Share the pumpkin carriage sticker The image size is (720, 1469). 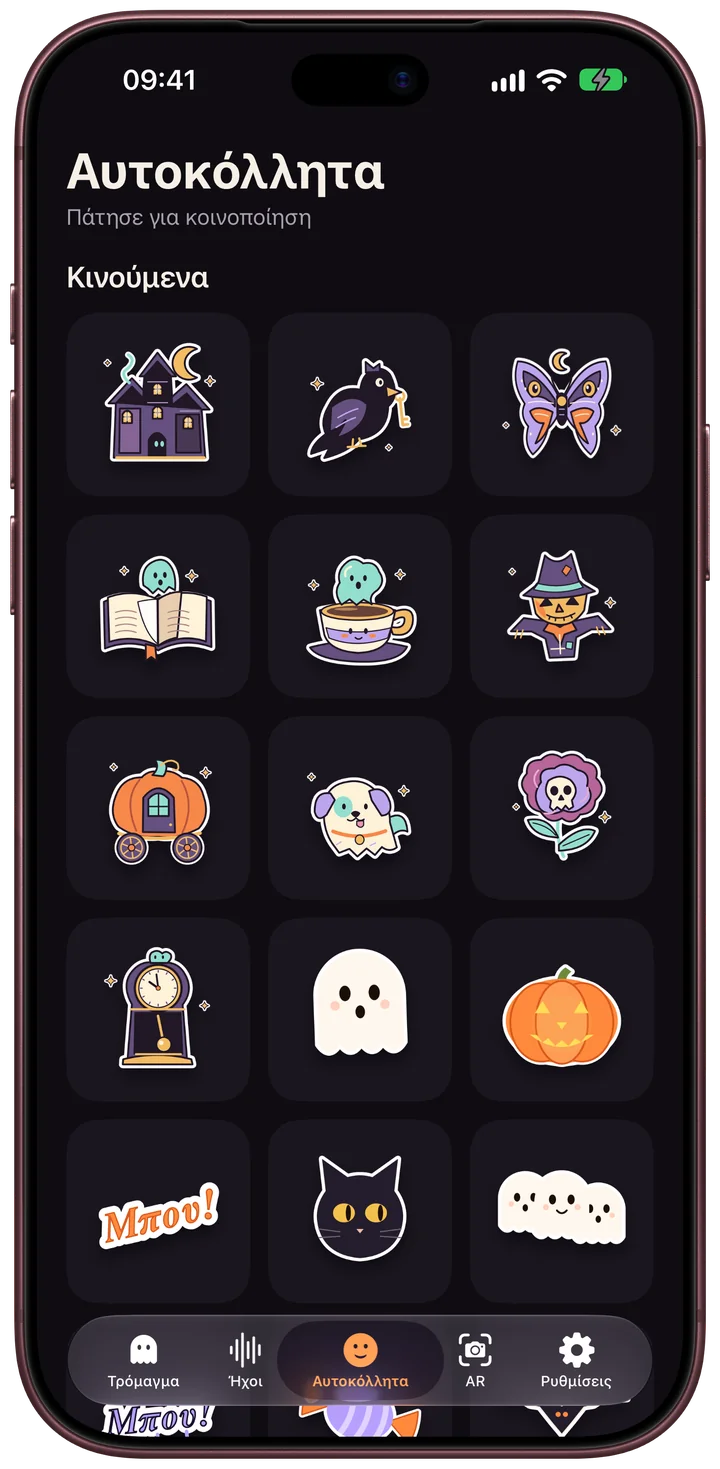point(158,808)
